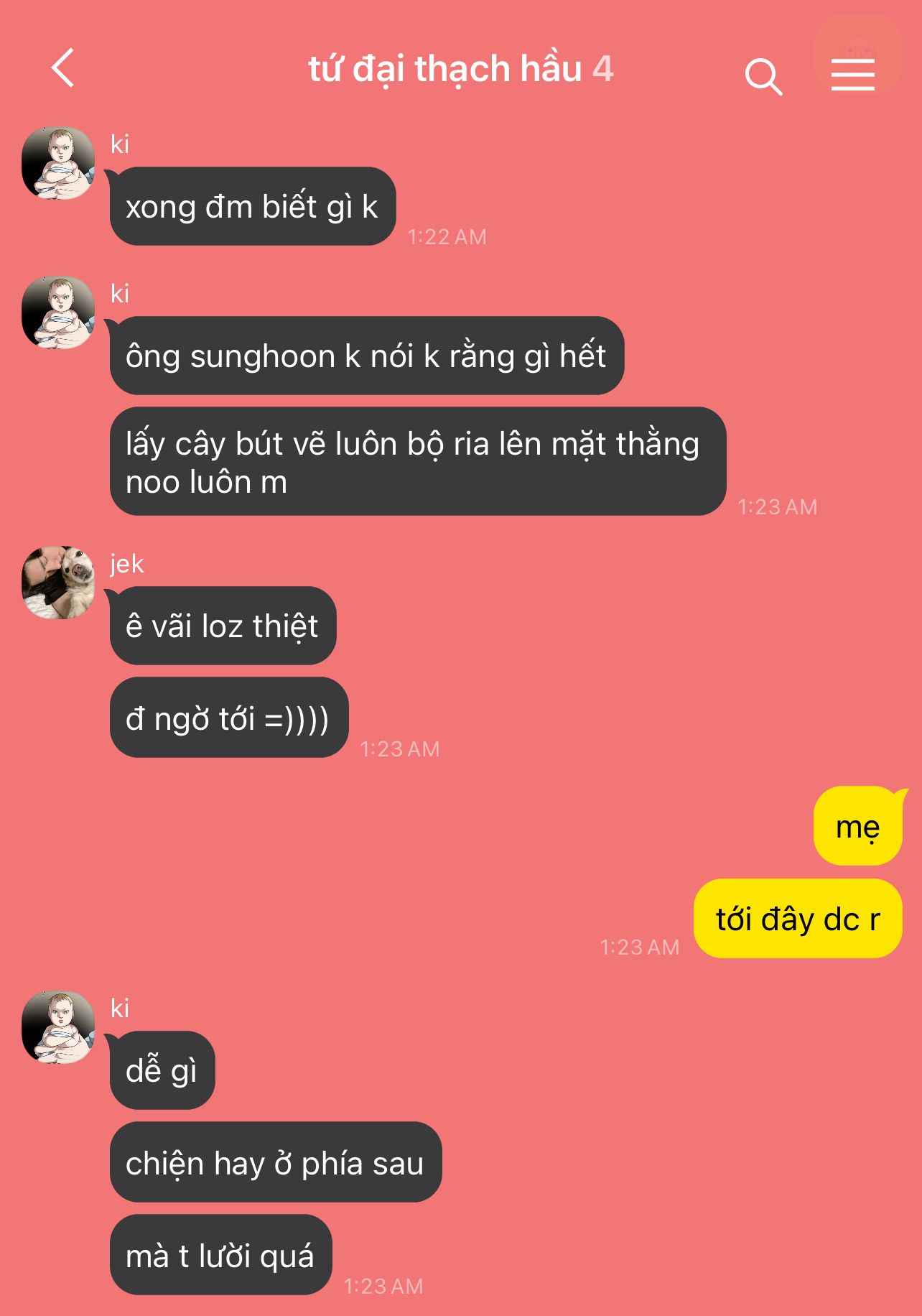Viewport: 922px width, 1316px height.
Task: Open ki's avatar beside 'xong đm biết gì k'
Action: [x=58, y=163]
